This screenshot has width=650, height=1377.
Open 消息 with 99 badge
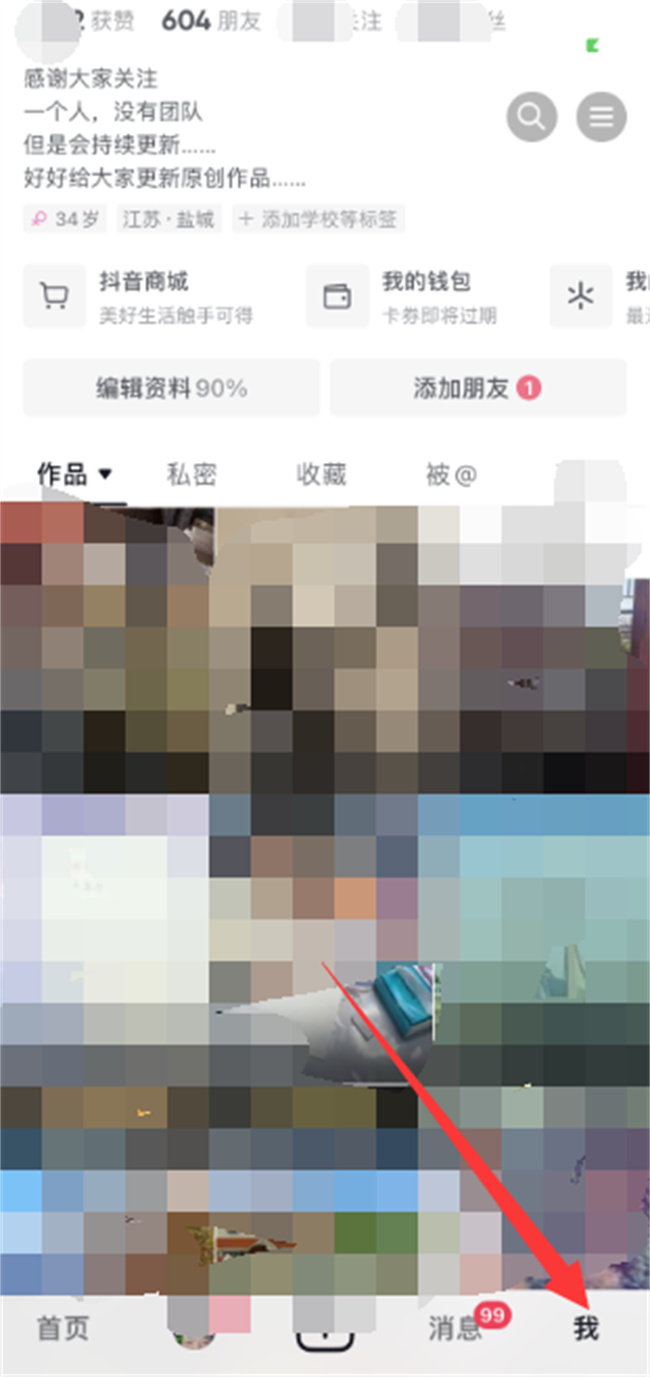pos(455,1327)
